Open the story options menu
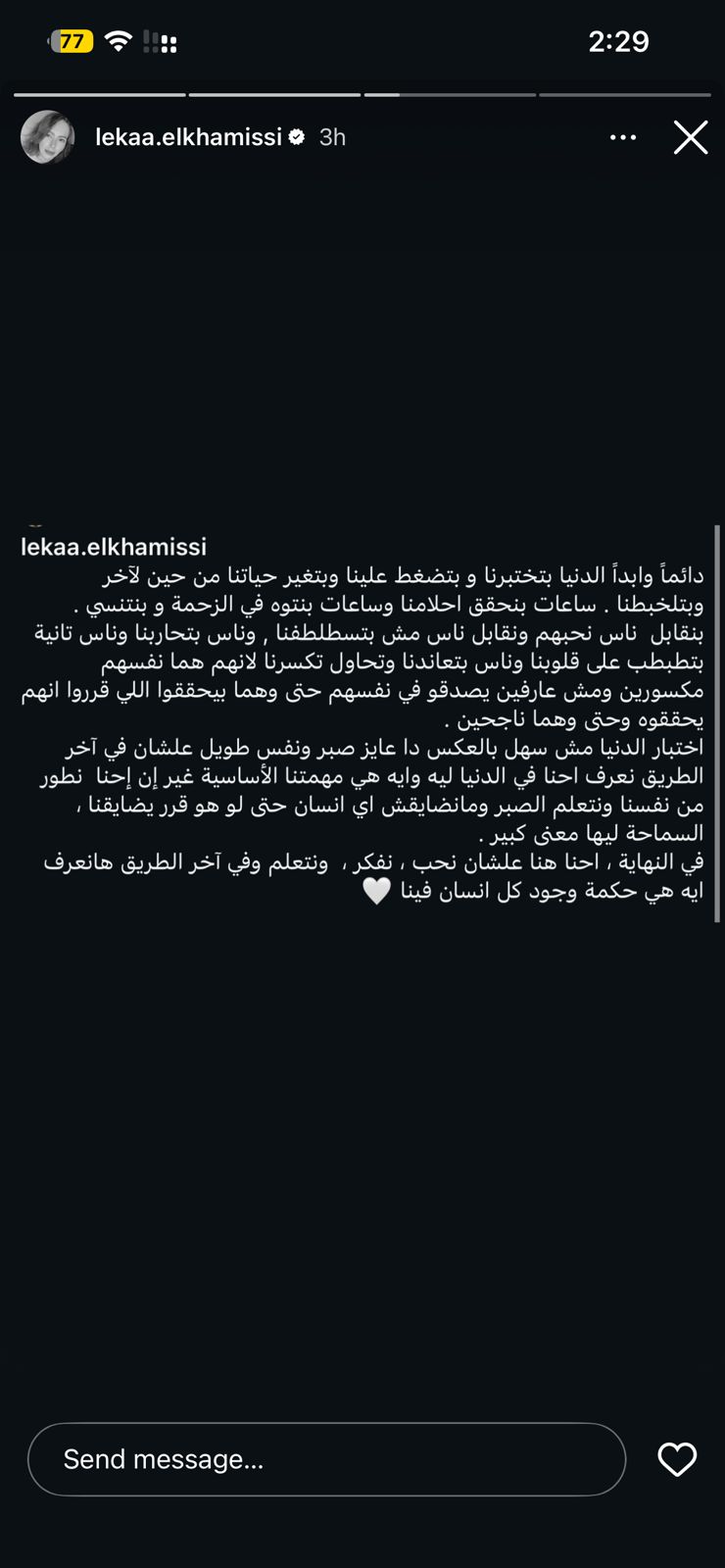This screenshot has width=725, height=1568. coord(623,138)
